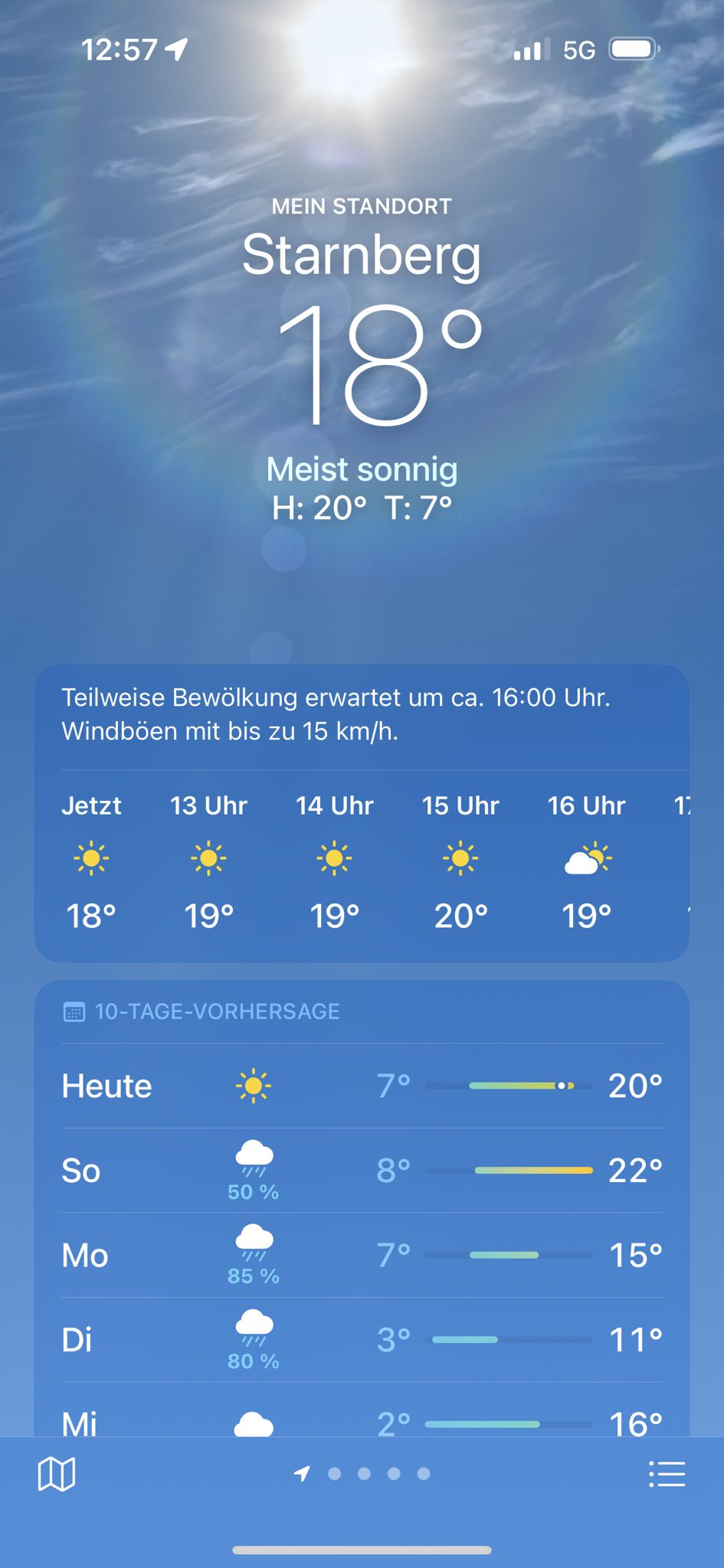
Task: Open Monday's (Mo) forecast row
Action: coord(362,1256)
